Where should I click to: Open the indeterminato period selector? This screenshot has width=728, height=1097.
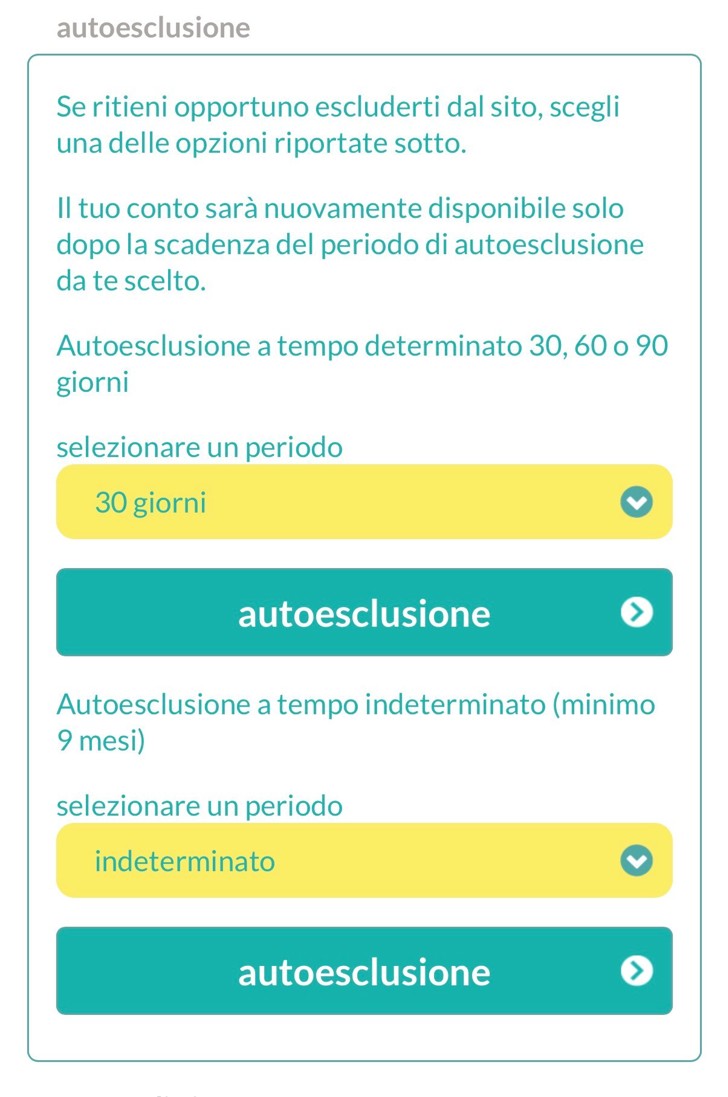pos(364,861)
